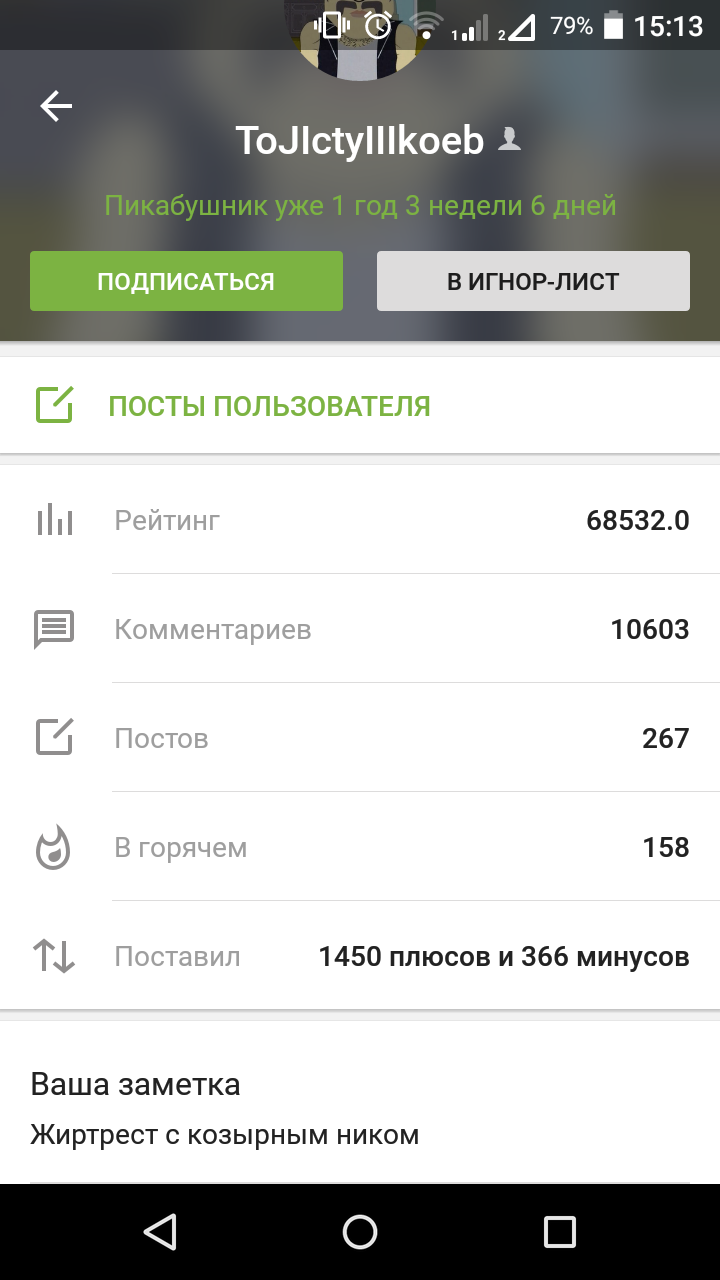The width and height of the screenshot is (720, 1280).
Task: Open ПОСТЫ ПОЛЬЗОВАТЕЛЯ
Action: [268, 406]
